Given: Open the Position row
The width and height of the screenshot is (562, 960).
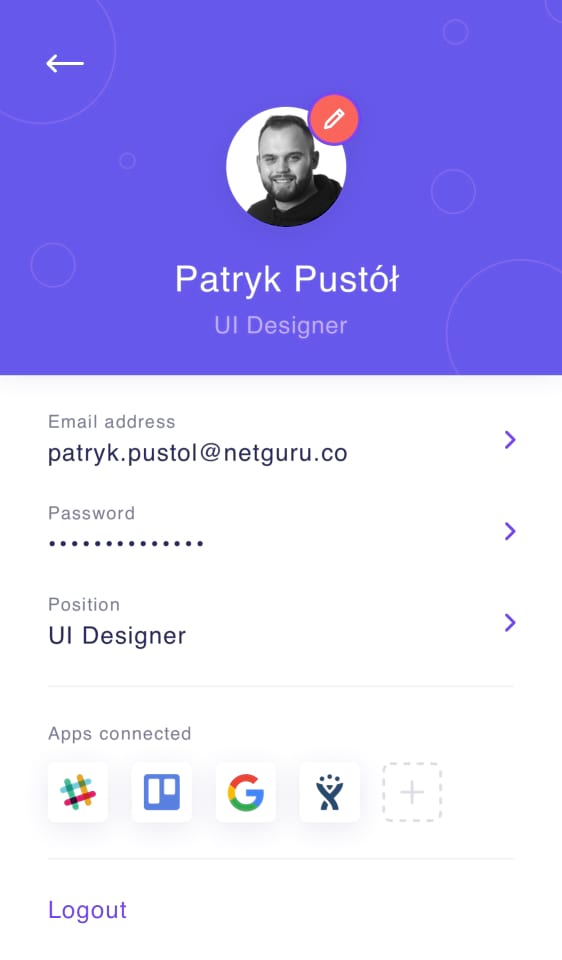Looking at the screenshot, I should coord(282,623).
